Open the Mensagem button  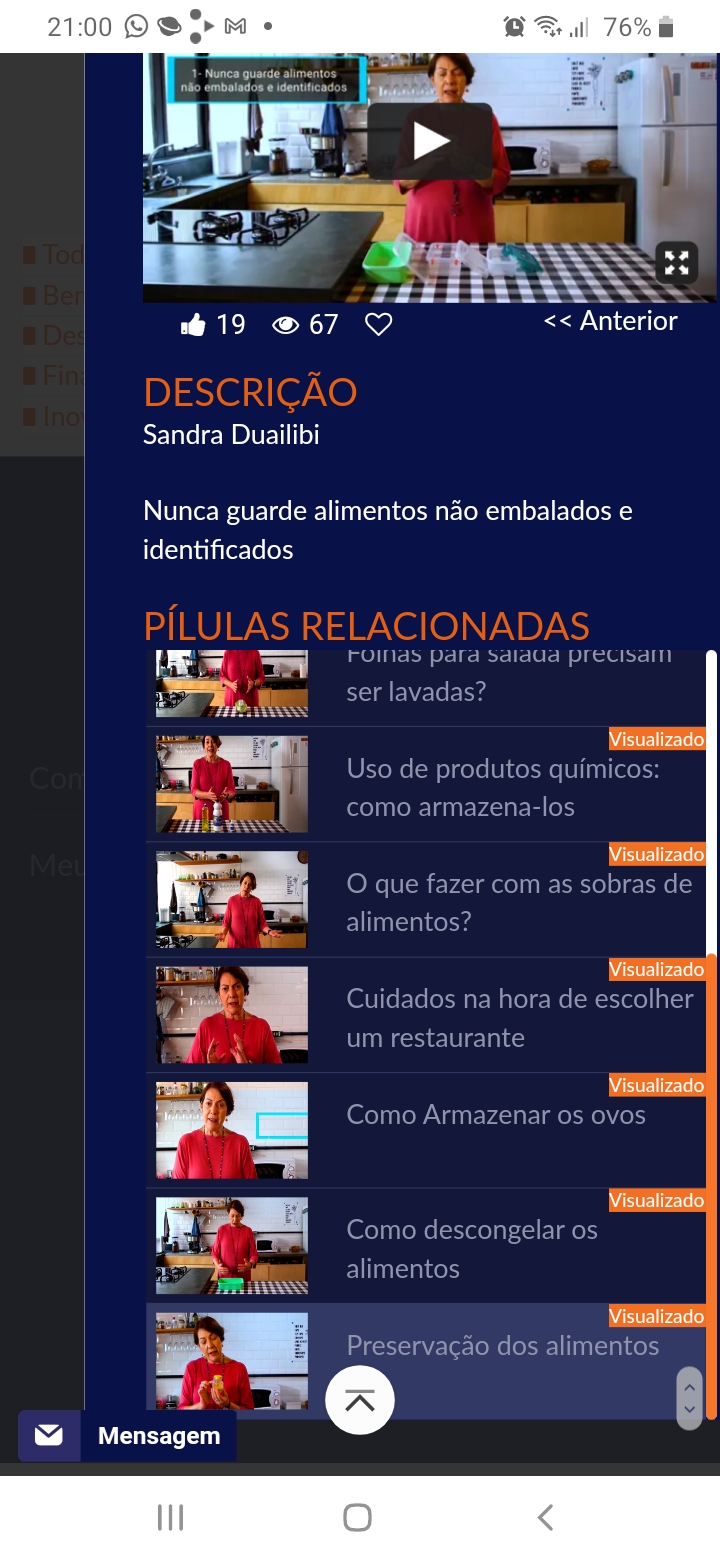(127, 1436)
